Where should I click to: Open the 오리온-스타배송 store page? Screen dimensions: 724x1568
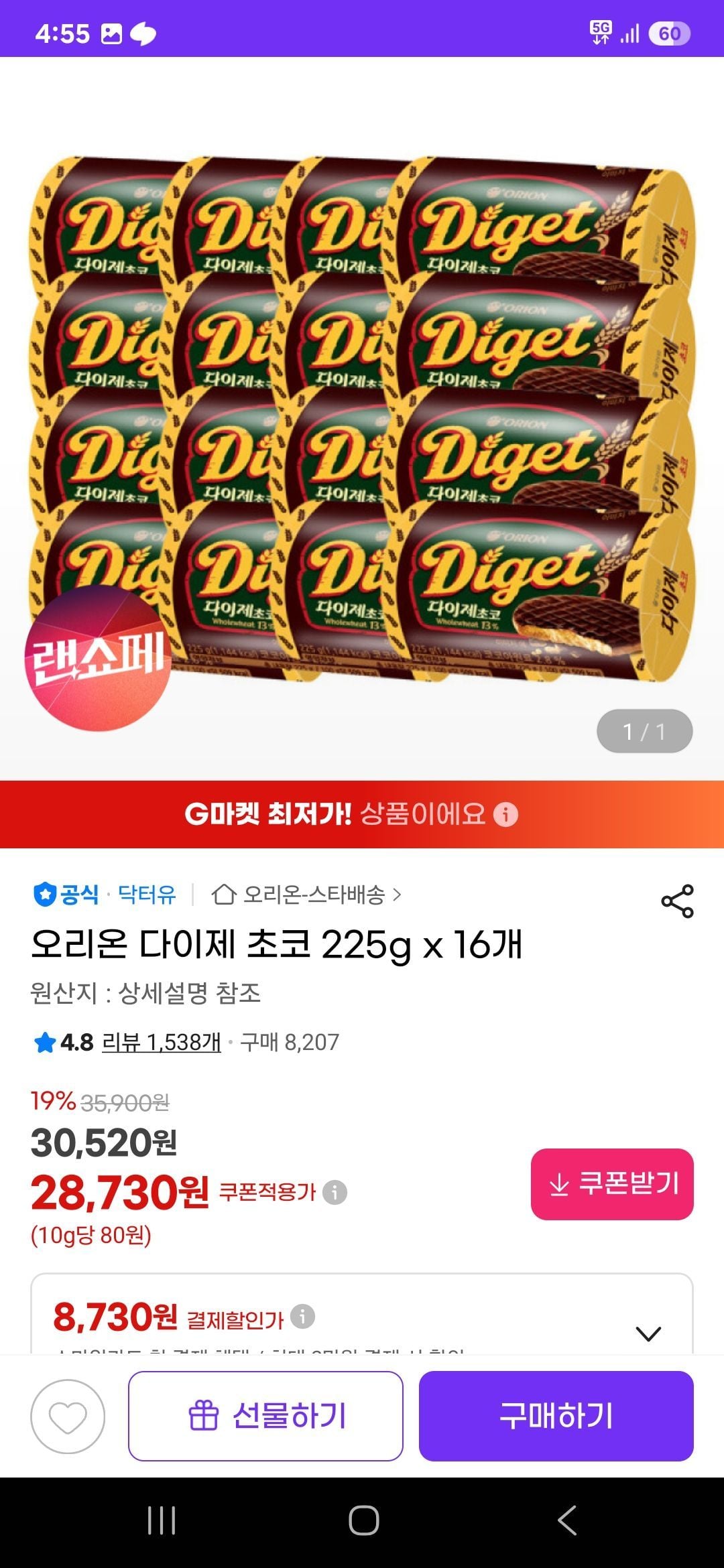[x=306, y=895]
